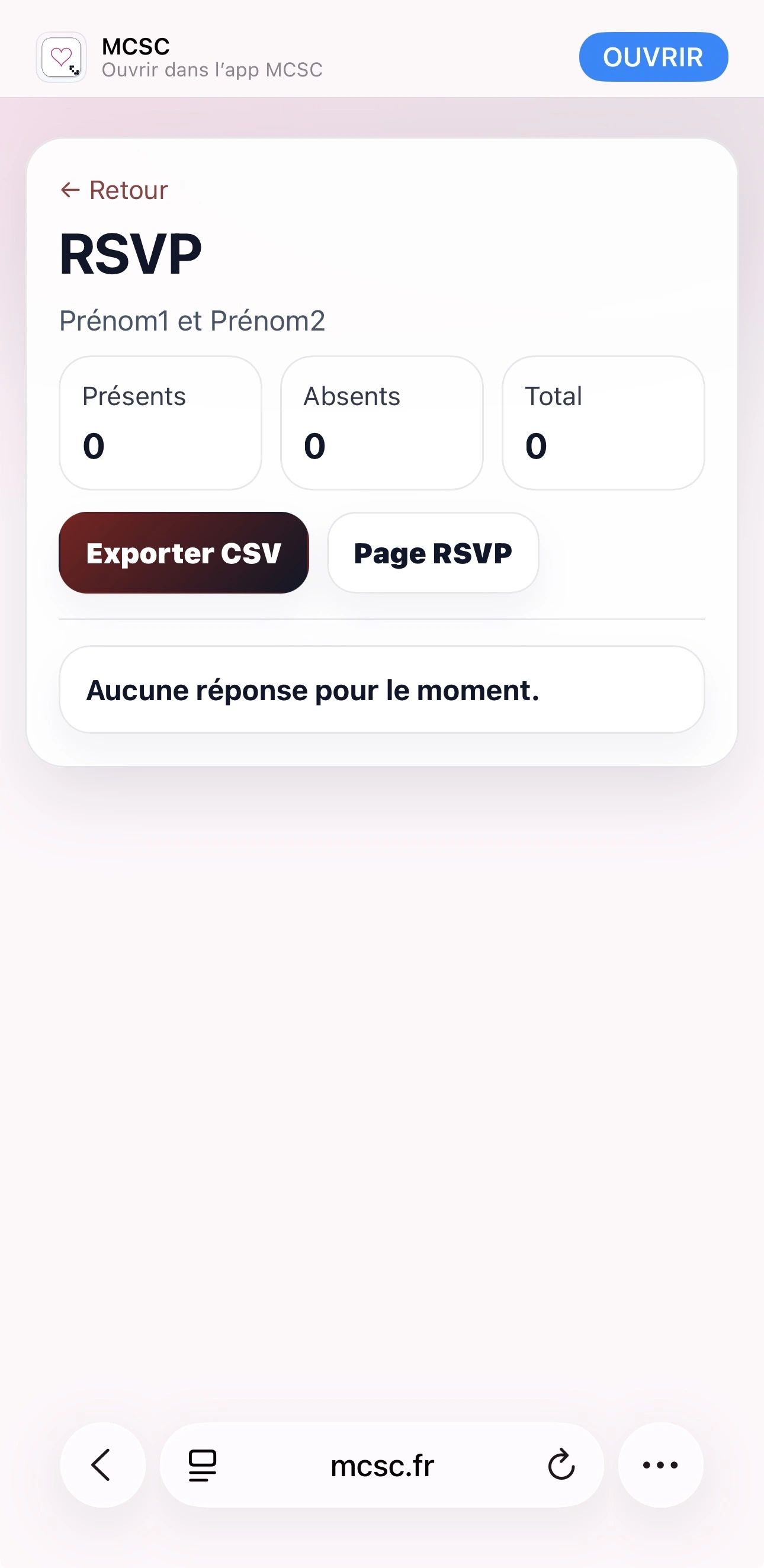This screenshot has width=764, height=1568.
Task: Select the Absents statistic card
Action: pos(381,422)
